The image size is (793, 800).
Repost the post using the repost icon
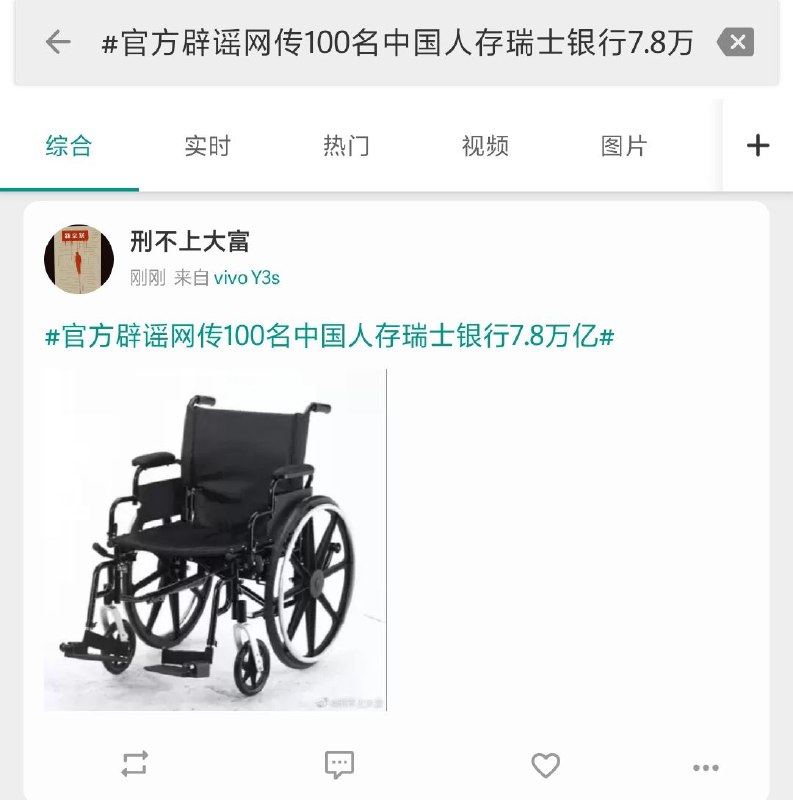(x=135, y=763)
